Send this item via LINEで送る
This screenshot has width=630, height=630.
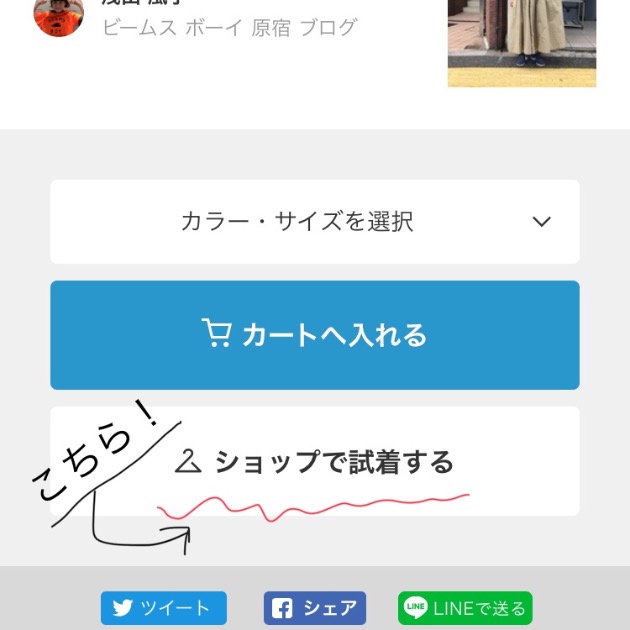point(465,608)
